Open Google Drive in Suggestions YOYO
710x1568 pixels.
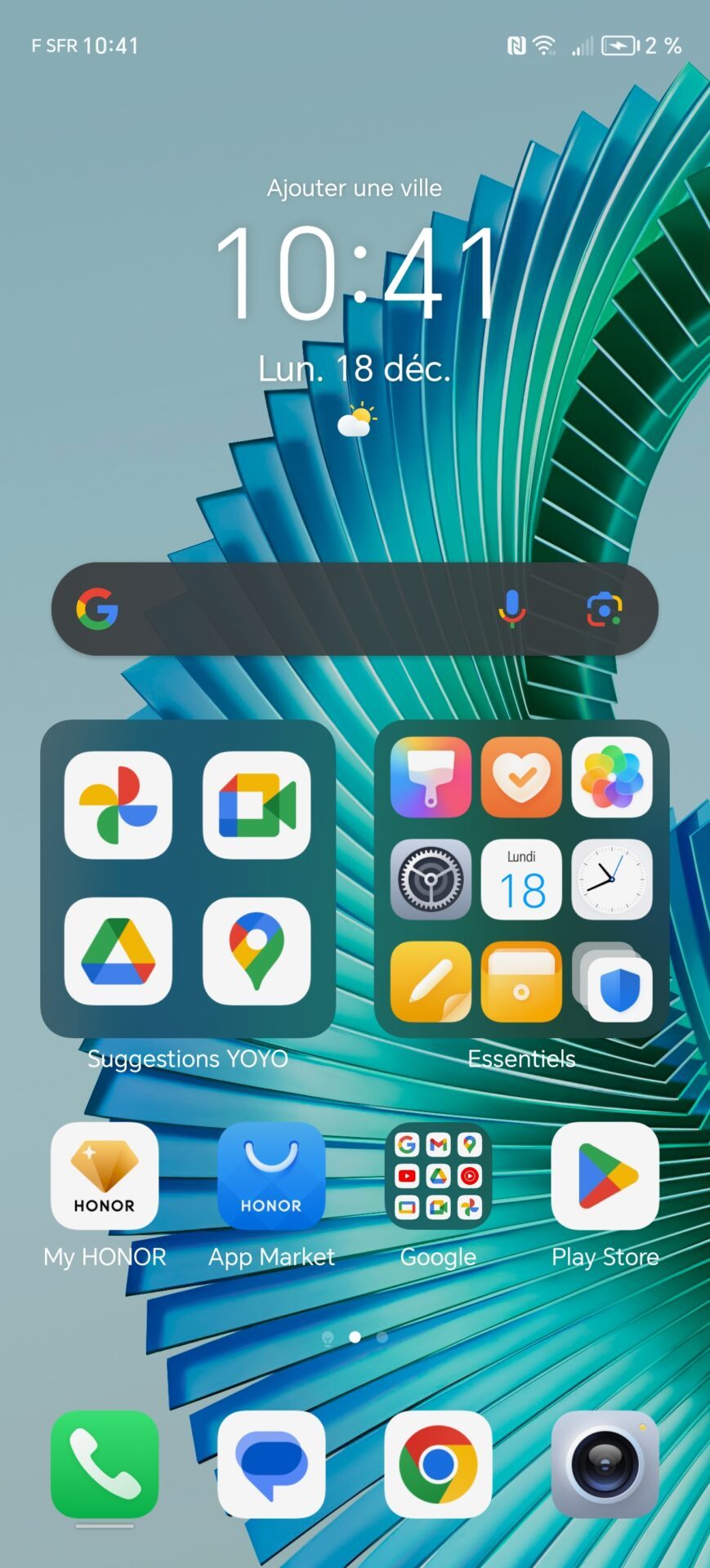118,951
